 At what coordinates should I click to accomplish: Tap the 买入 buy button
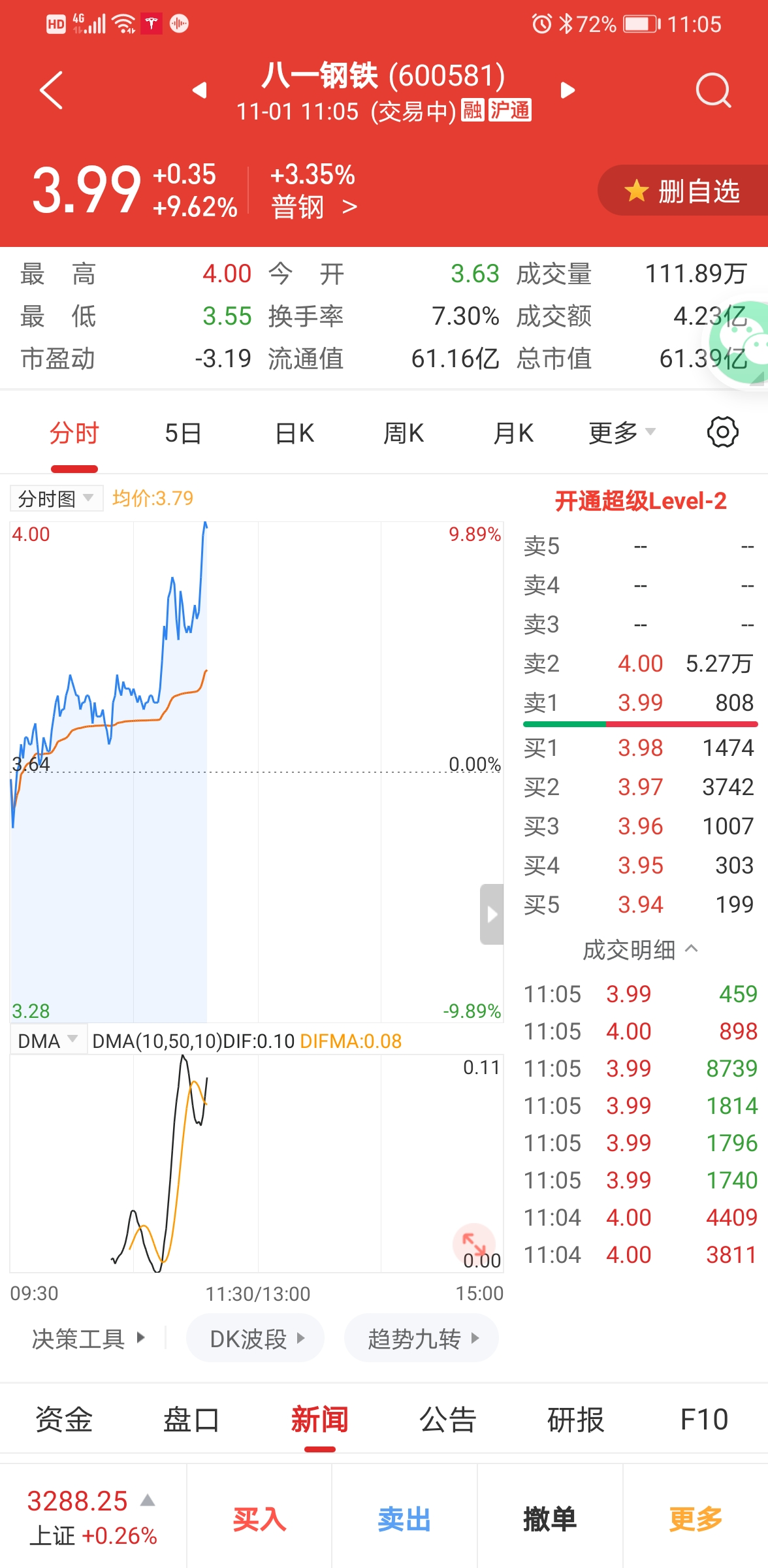tap(259, 1519)
